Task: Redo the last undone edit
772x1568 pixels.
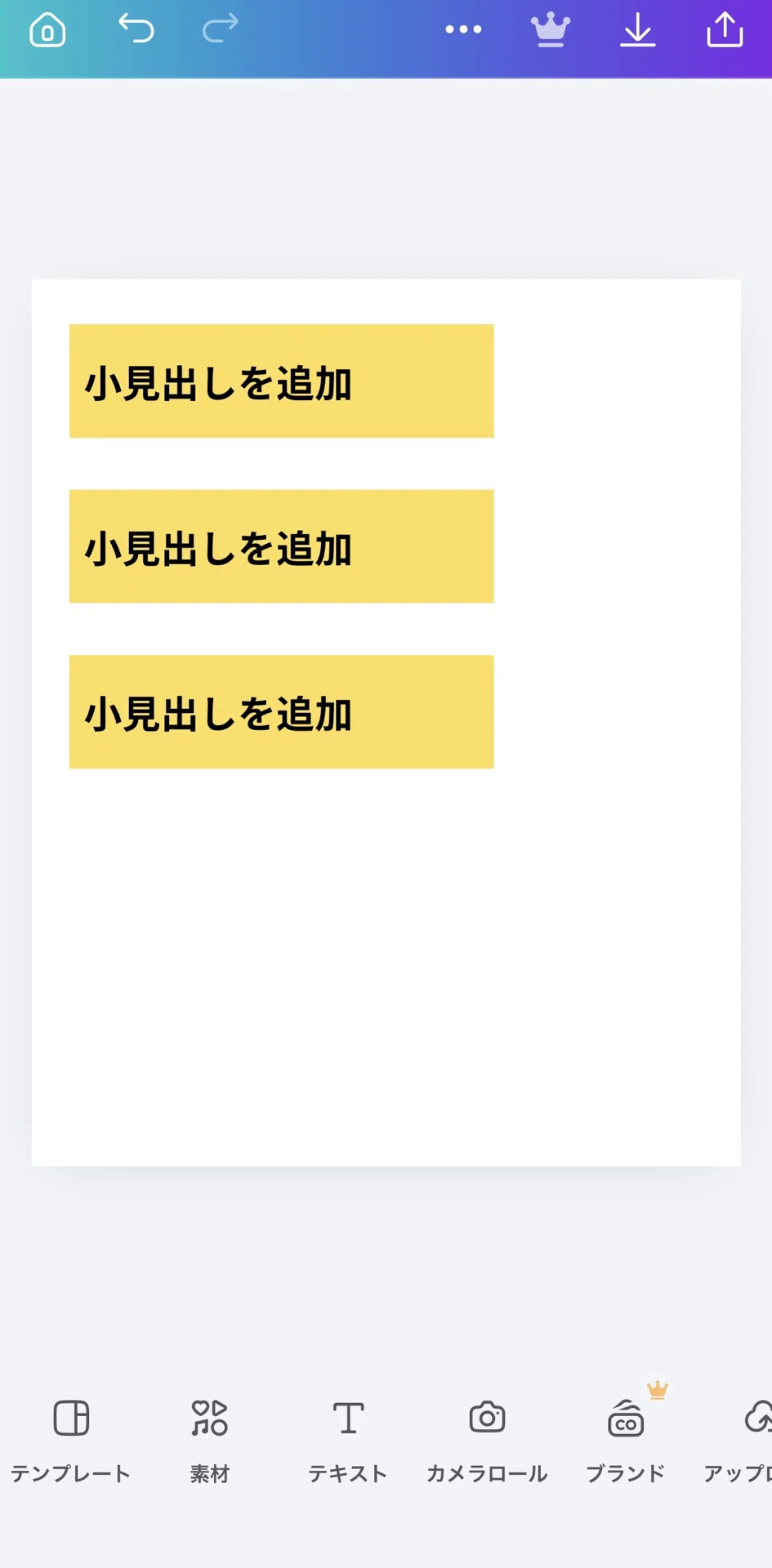Action: [220, 29]
